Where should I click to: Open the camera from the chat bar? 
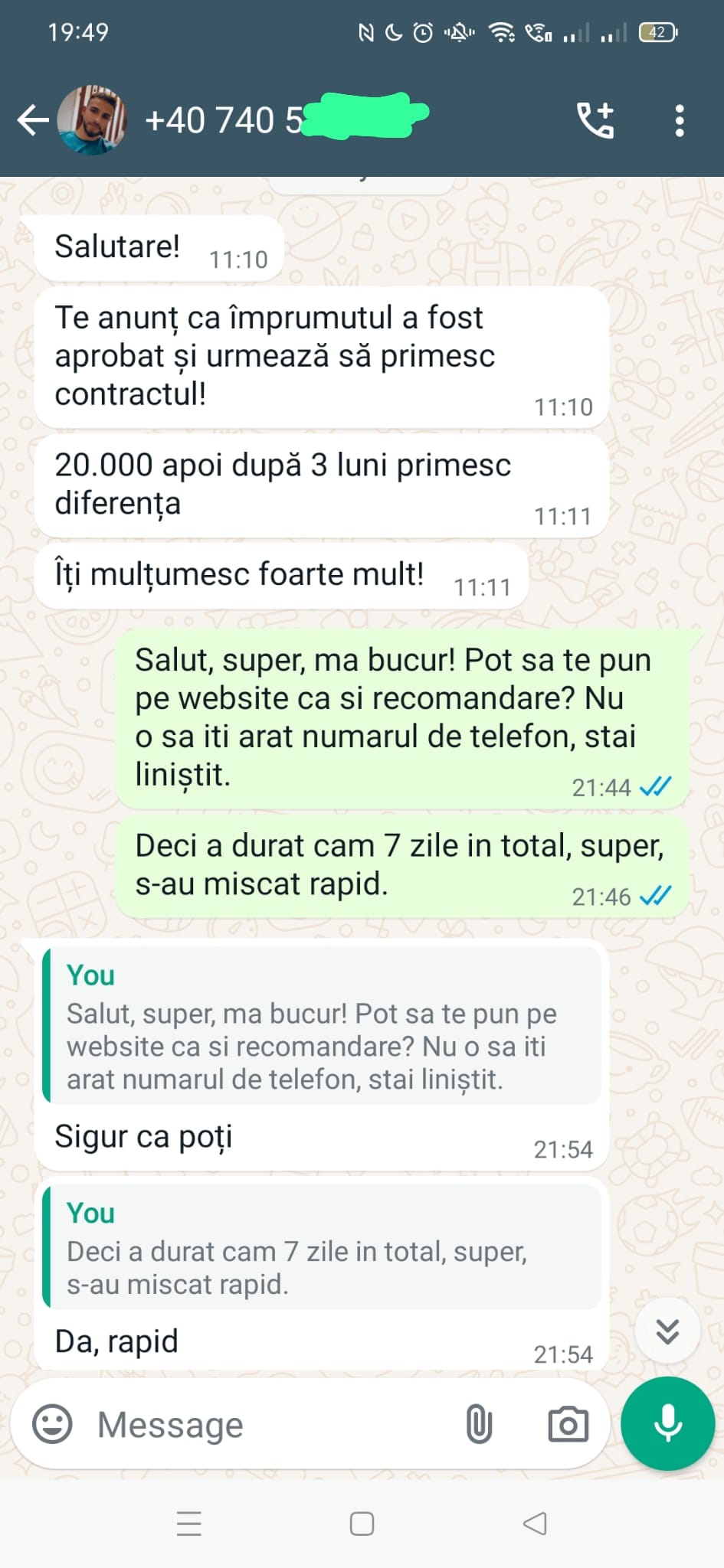coord(568,1425)
